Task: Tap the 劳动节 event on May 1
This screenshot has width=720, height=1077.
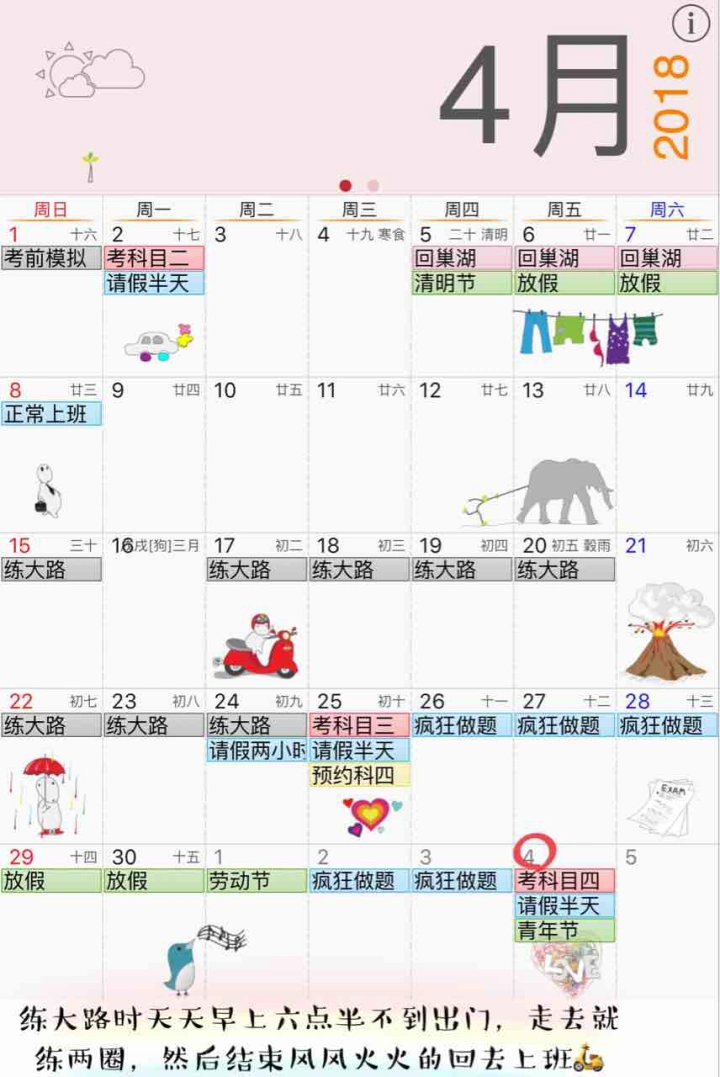Action: 256,881
